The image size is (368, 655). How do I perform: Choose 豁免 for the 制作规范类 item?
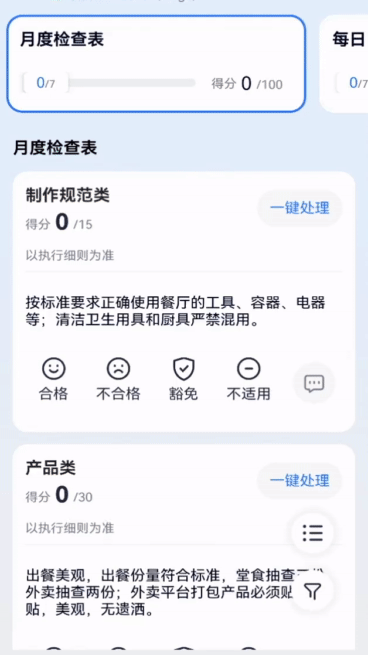pyautogui.click(x=183, y=379)
